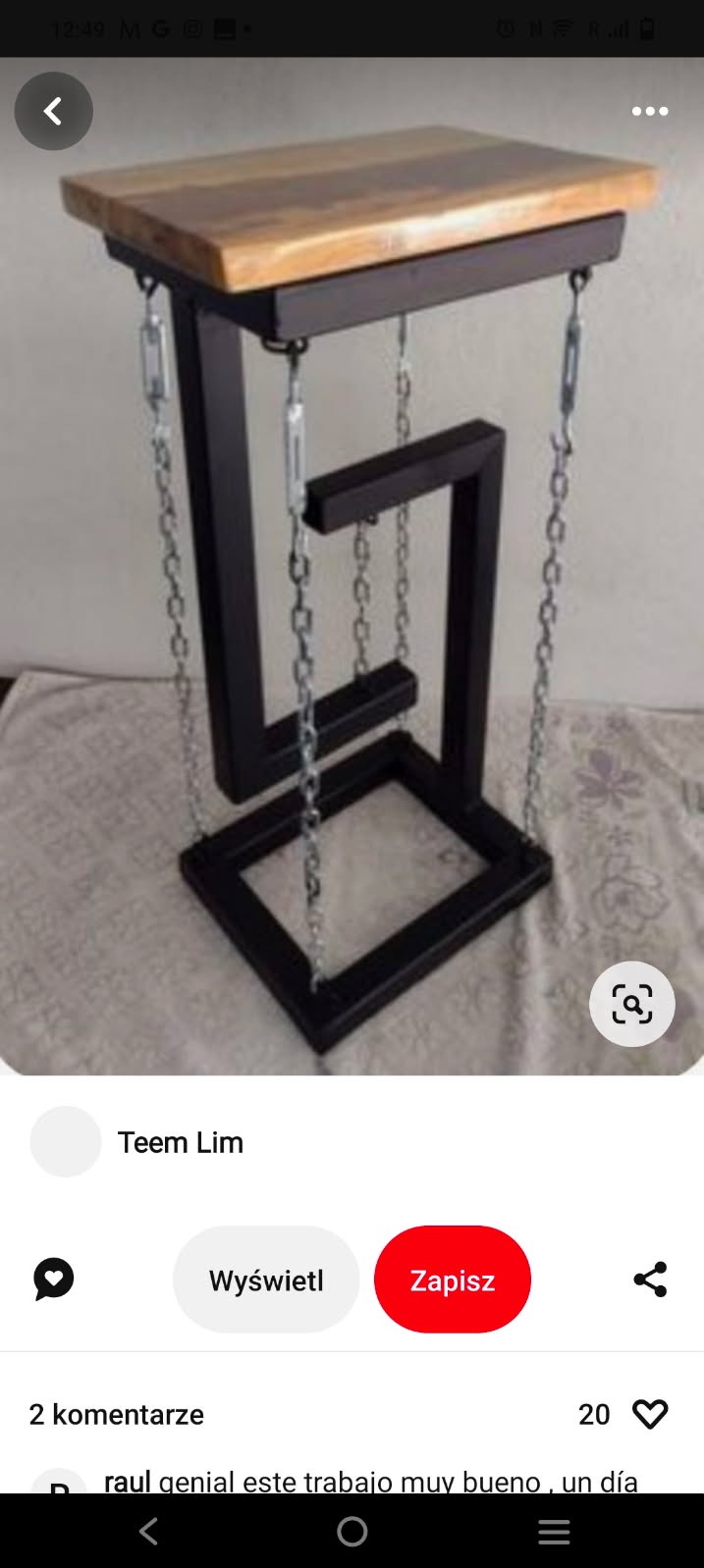This screenshot has height=1568, width=704.
Task: Open the 2 komentarze section
Action: [x=117, y=1414]
